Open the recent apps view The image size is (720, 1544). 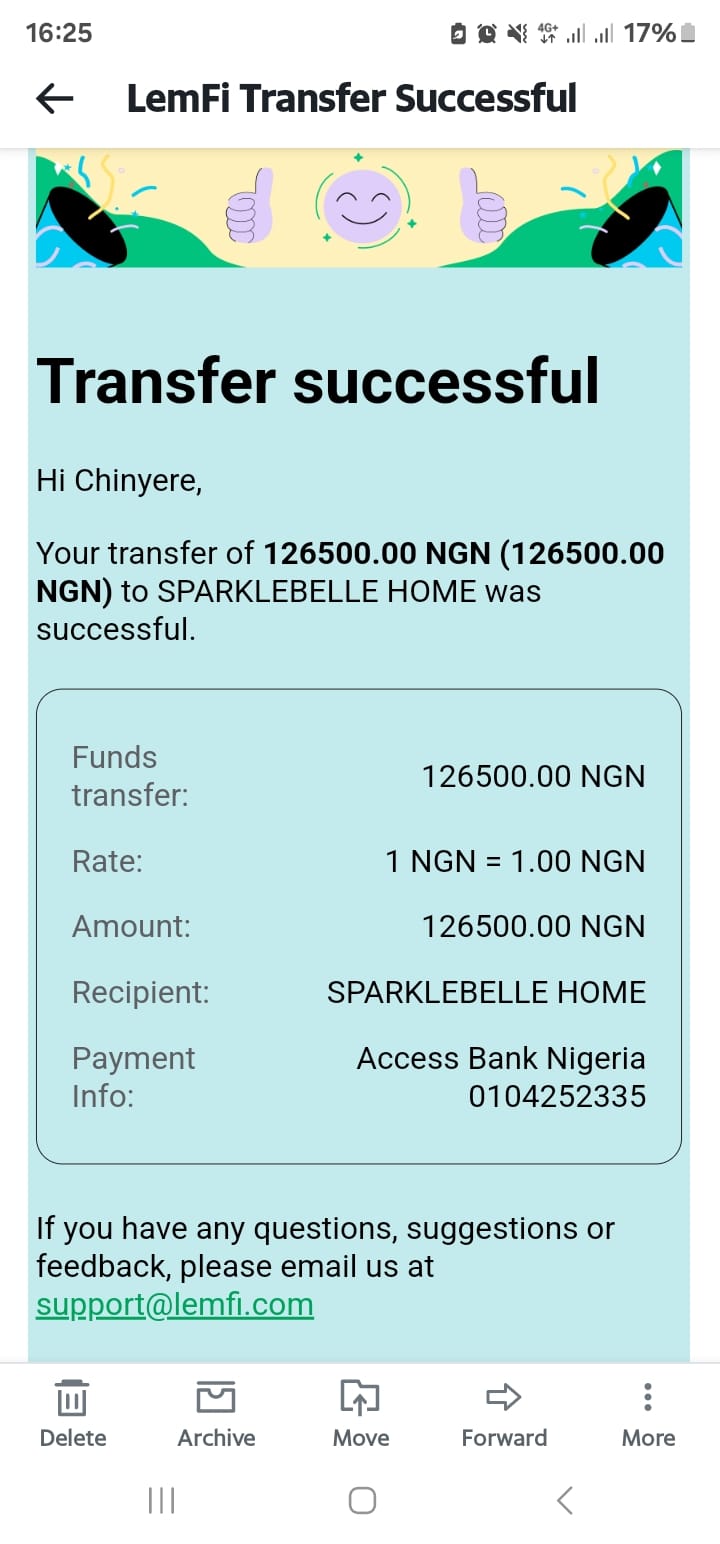click(x=161, y=1500)
